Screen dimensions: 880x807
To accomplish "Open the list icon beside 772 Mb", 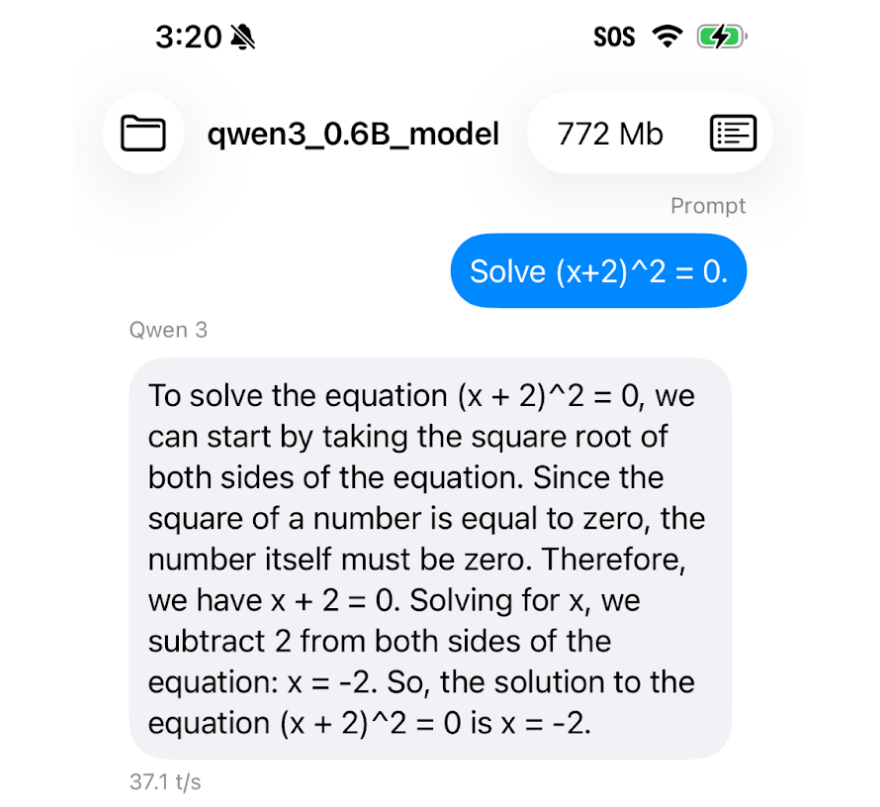I will [x=732, y=133].
